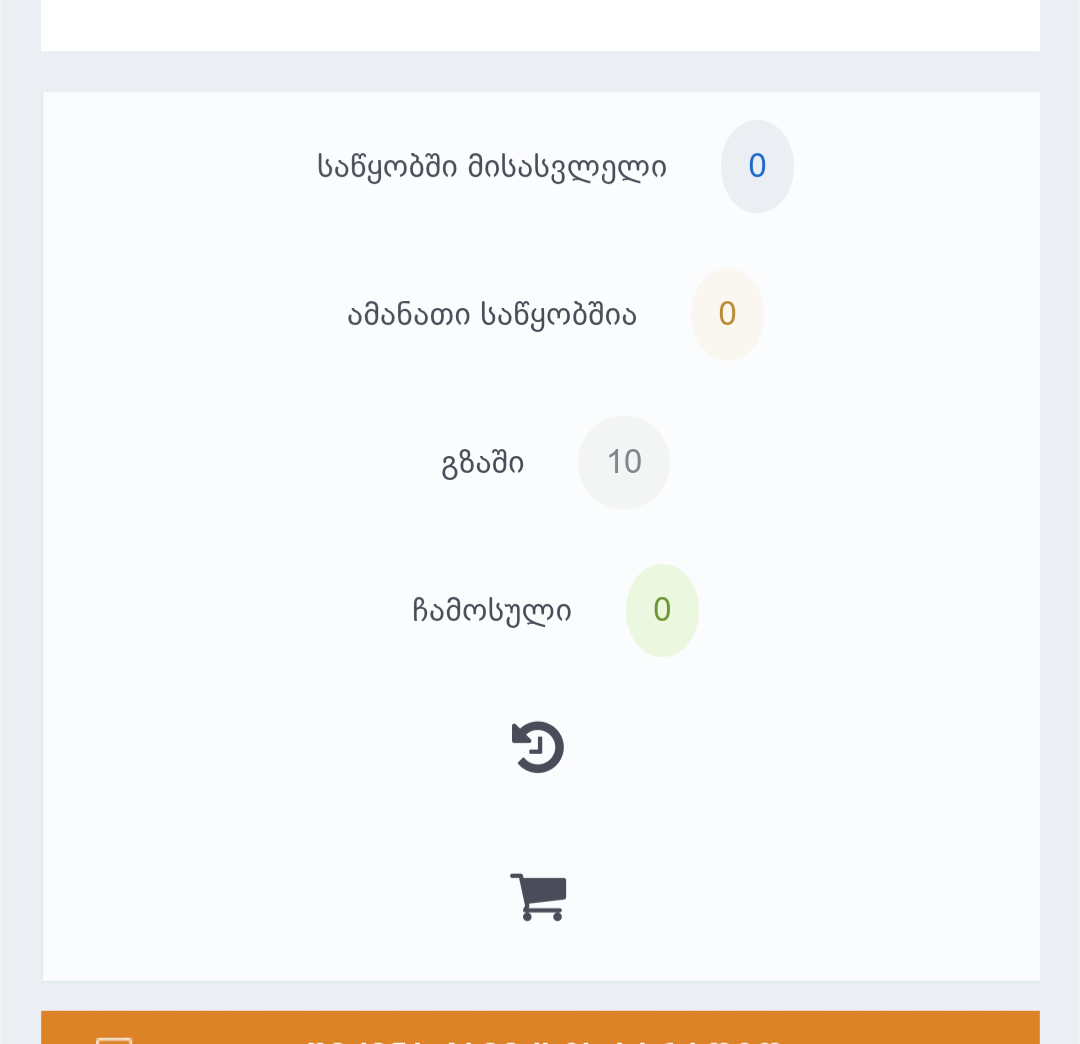Open the history clock icon
The height and width of the screenshot is (1044, 1080).
(538, 747)
